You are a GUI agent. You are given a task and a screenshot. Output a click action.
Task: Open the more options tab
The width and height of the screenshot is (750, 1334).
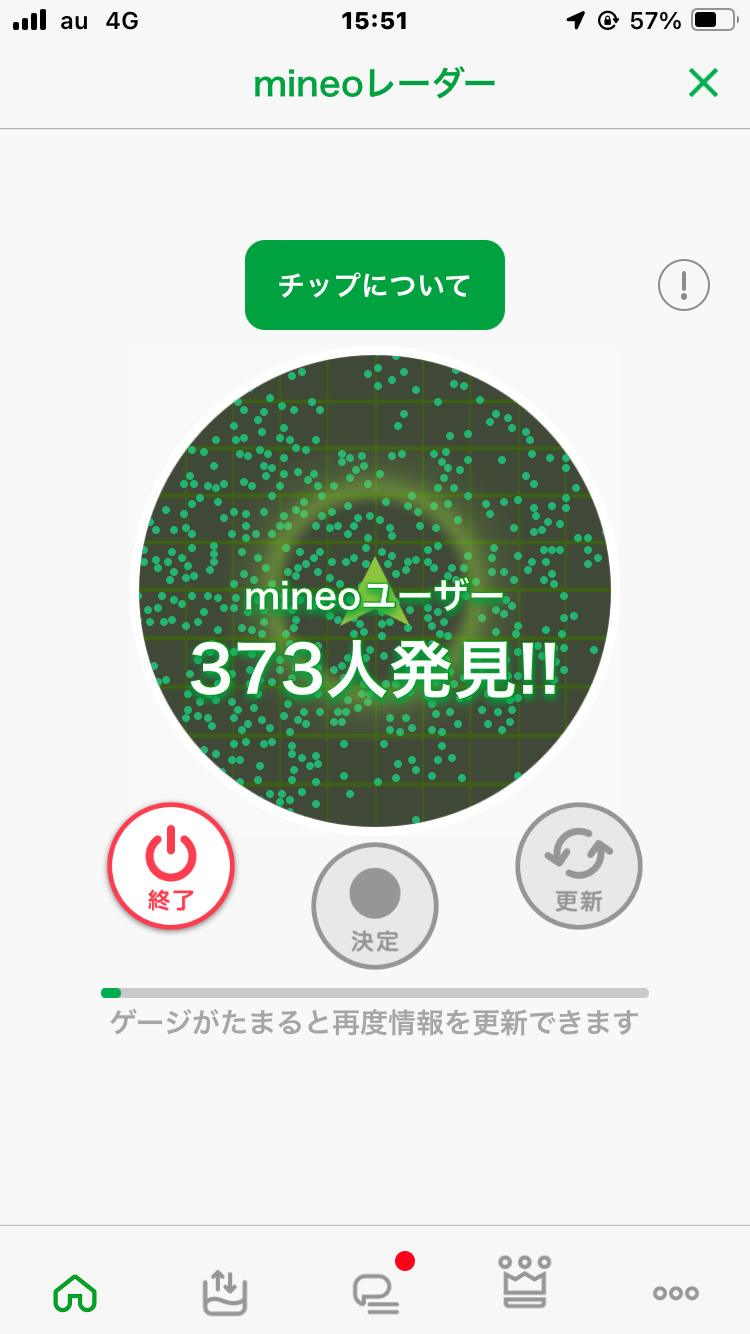[676, 1293]
